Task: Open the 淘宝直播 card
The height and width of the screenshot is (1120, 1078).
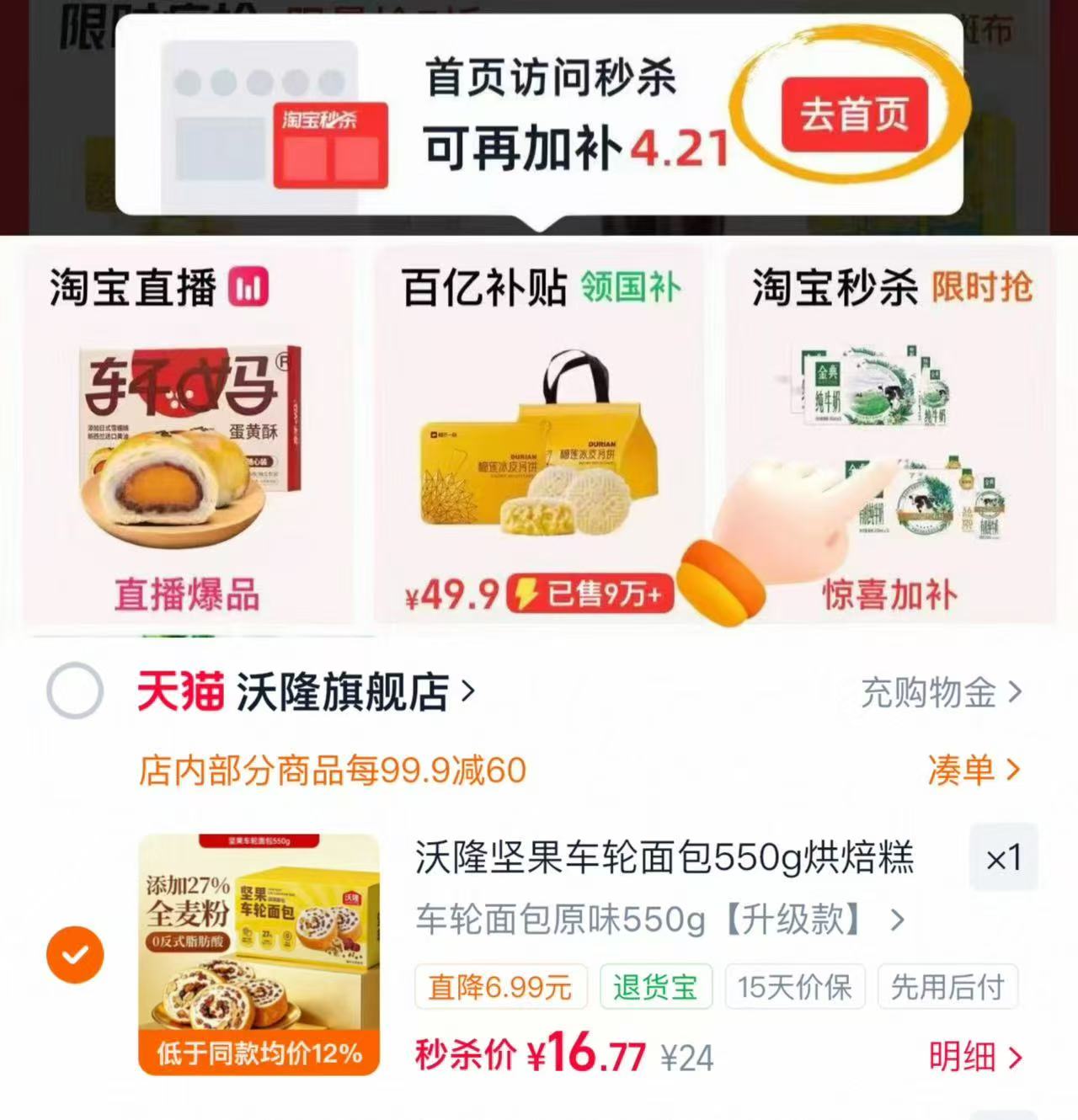Action: 188,435
